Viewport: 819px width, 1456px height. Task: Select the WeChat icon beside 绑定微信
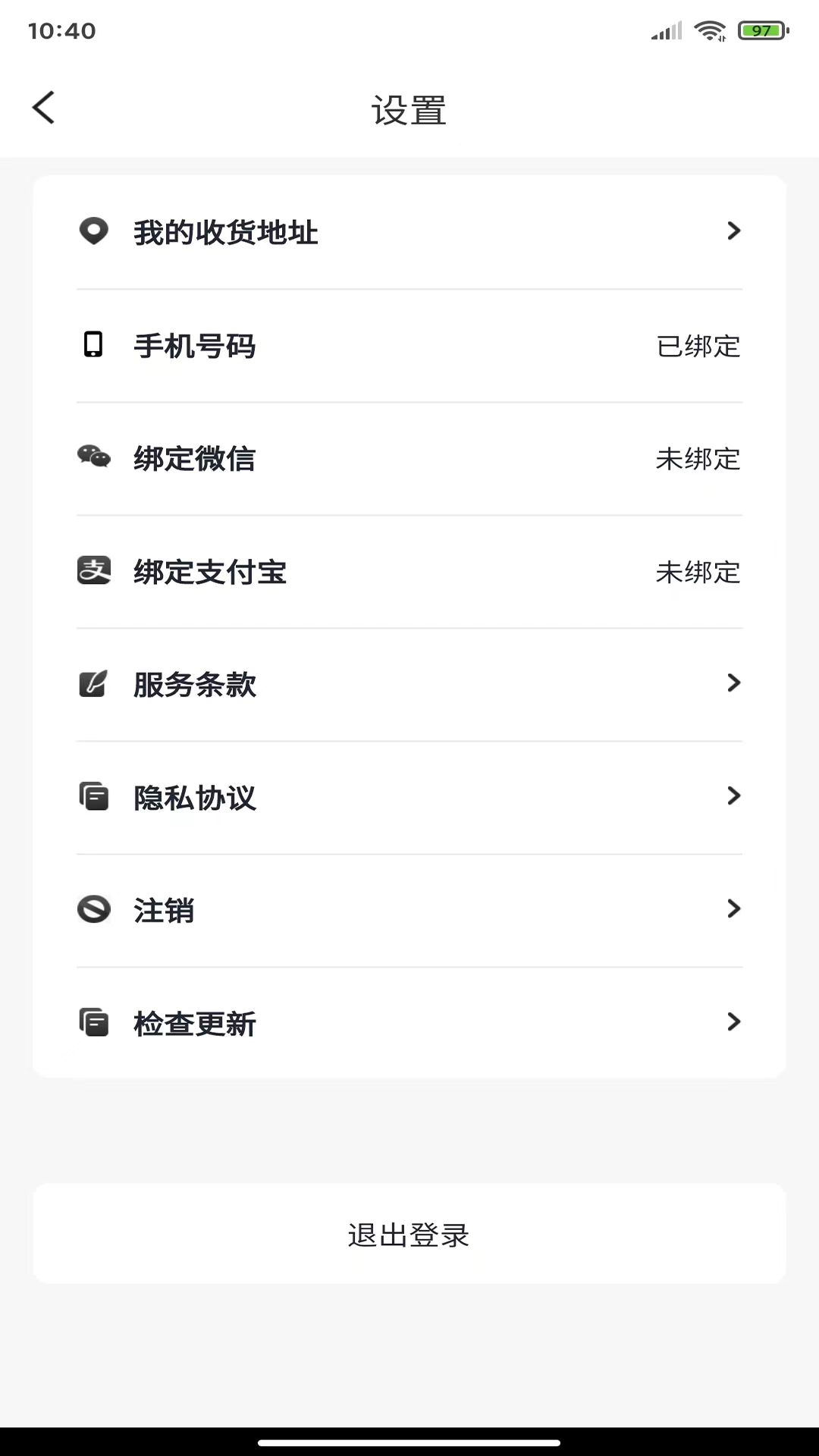tap(93, 458)
